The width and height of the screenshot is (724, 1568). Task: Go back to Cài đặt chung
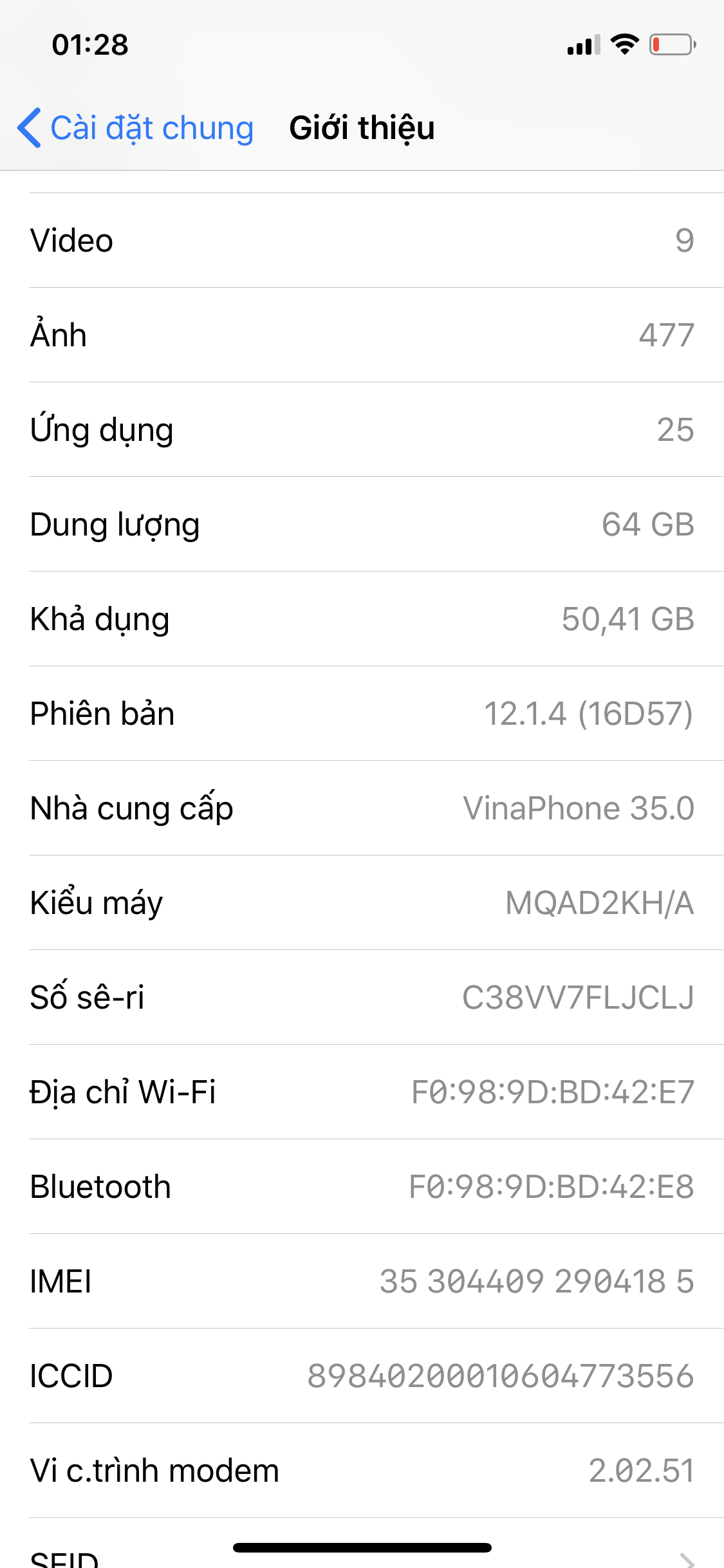[x=136, y=127]
